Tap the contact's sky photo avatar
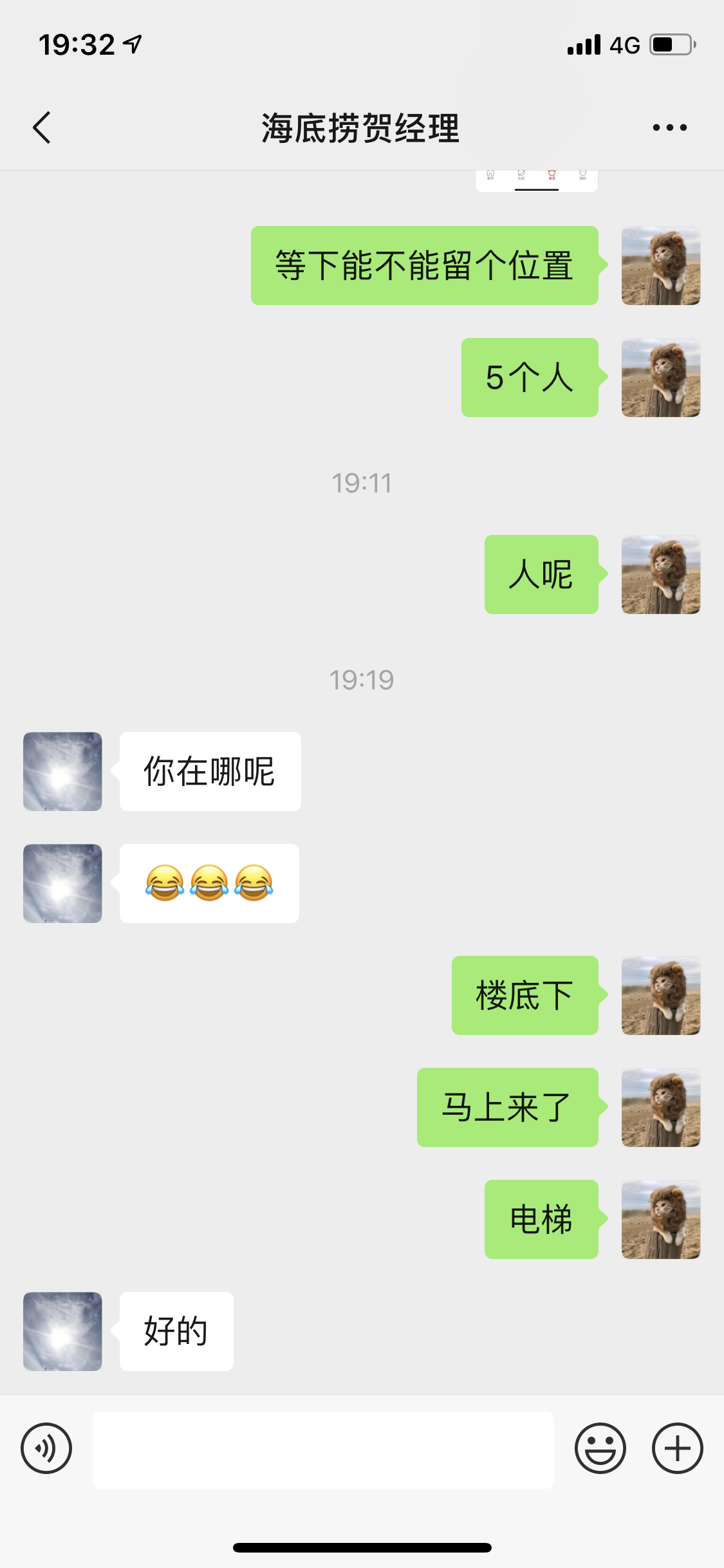The width and height of the screenshot is (724, 1568). point(62,771)
